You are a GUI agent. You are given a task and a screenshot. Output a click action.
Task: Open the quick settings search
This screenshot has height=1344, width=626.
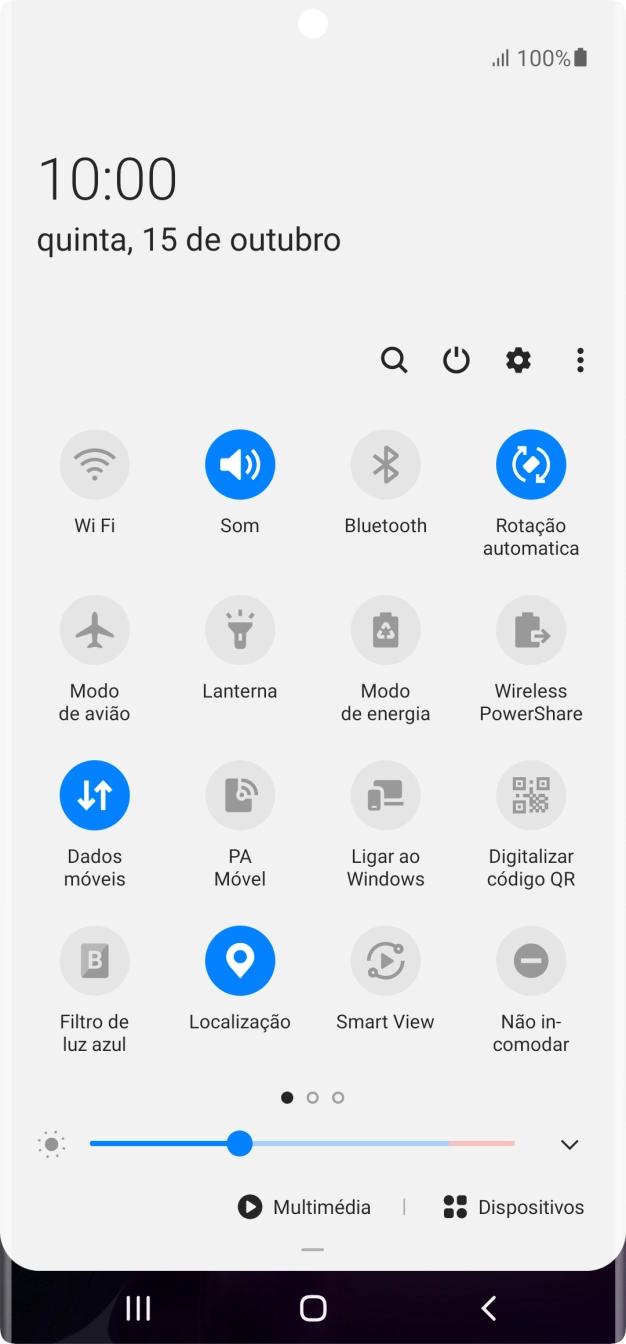tap(394, 360)
